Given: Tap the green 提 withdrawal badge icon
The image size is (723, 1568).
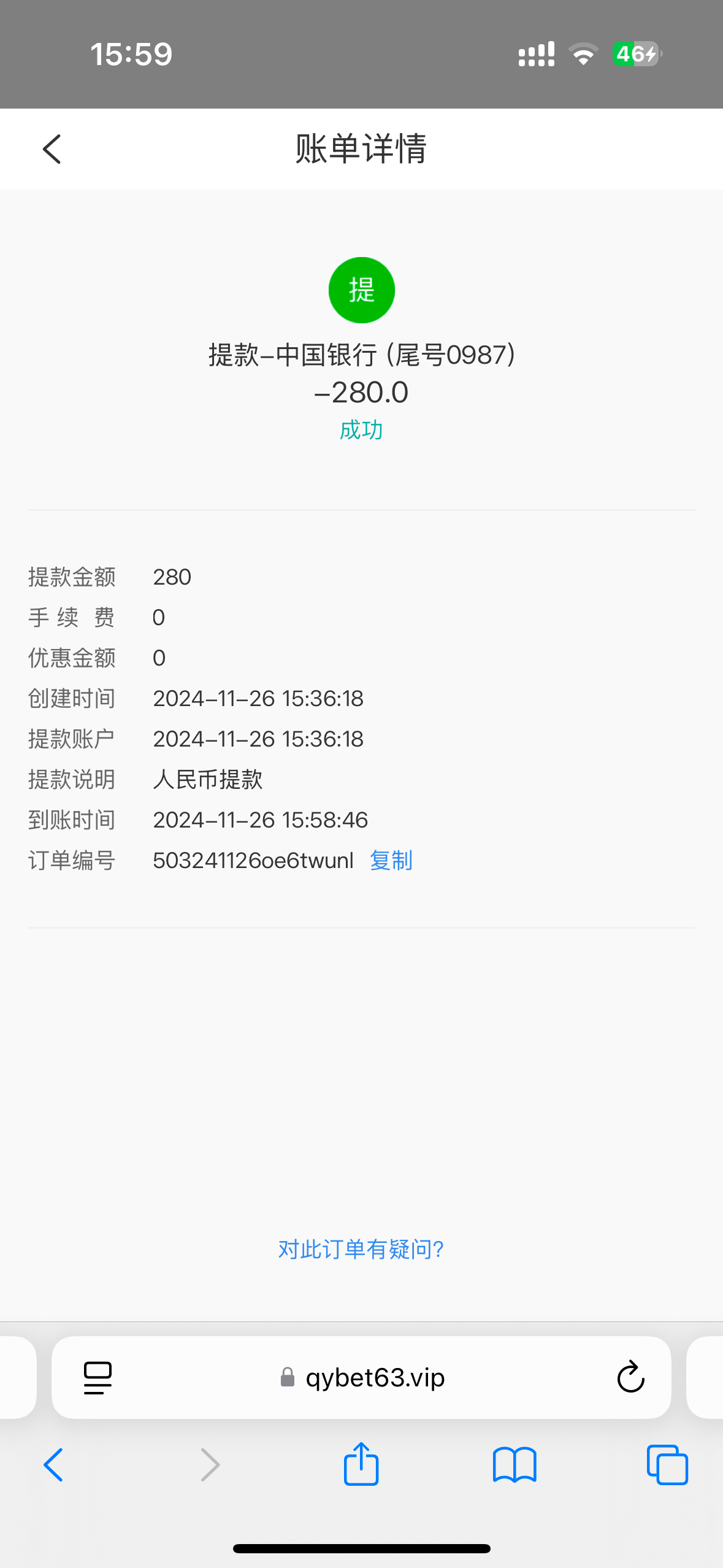Looking at the screenshot, I should [x=361, y=290].
